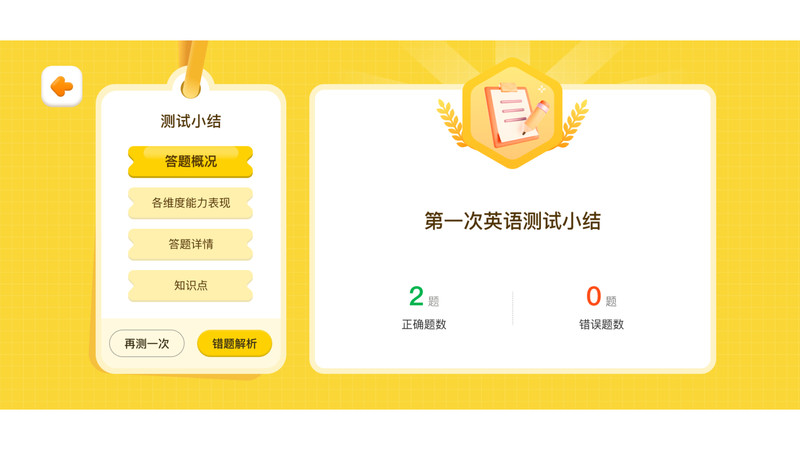
Task: Select the 答题概况 tab
Action: click(x=190, y=161)
